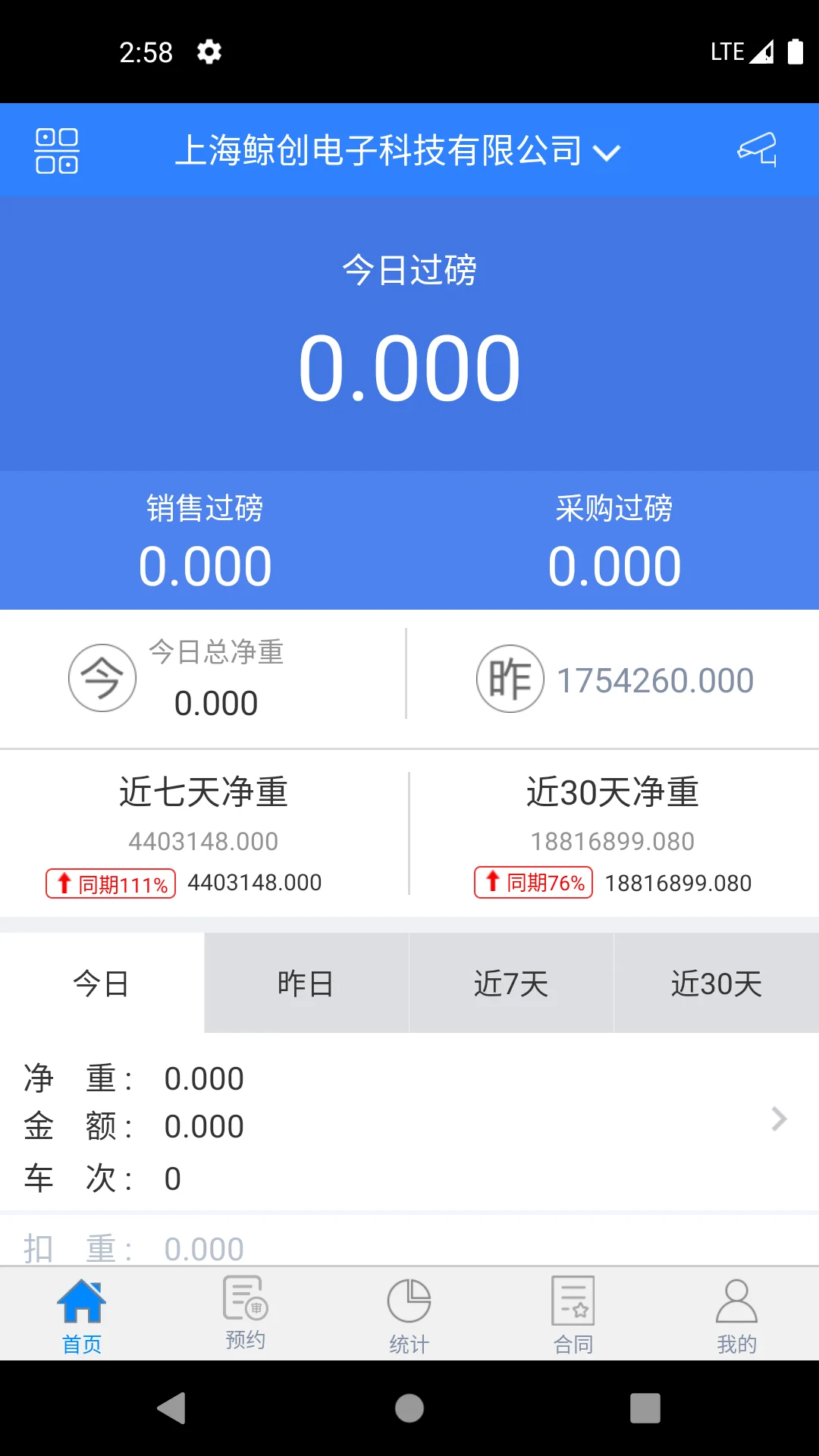Switch to the 昨日 tab
Viewport: 819px width, 1456px height.
306,982
